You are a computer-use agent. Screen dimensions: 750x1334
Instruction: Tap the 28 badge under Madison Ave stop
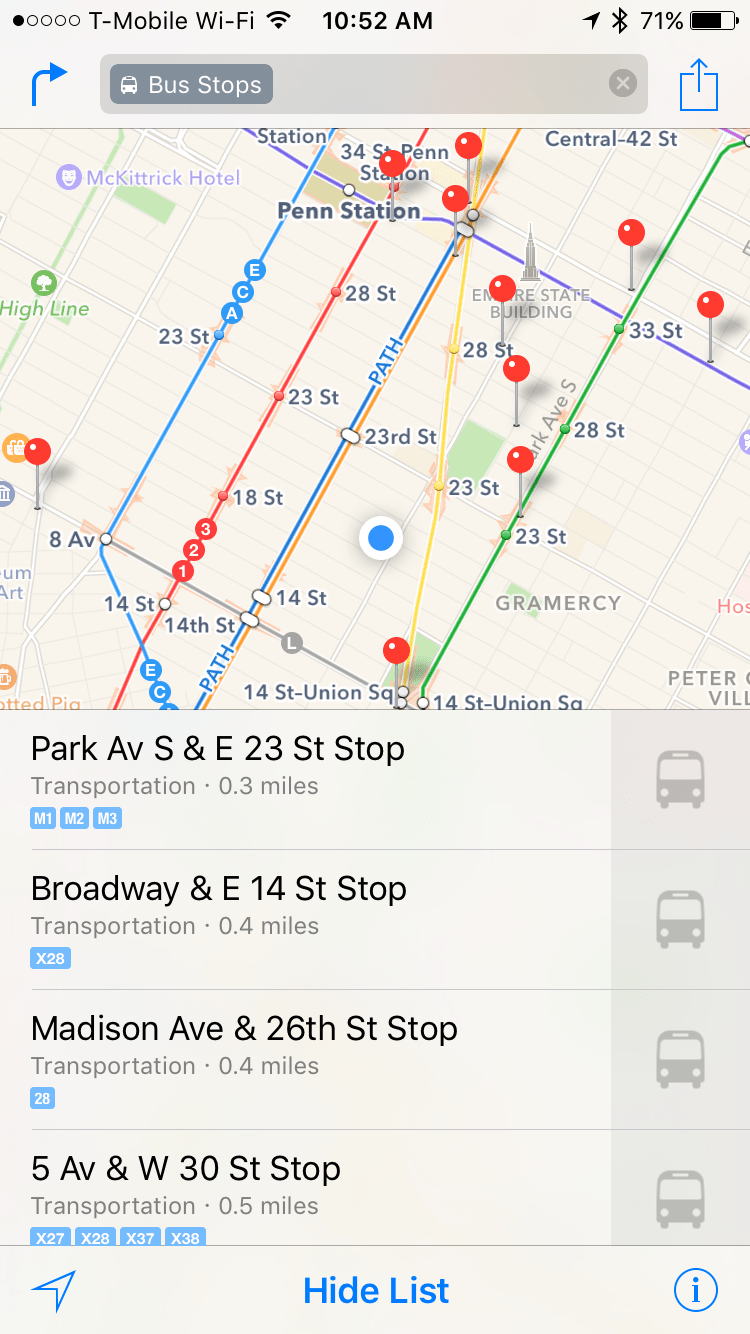(43, 1098)
